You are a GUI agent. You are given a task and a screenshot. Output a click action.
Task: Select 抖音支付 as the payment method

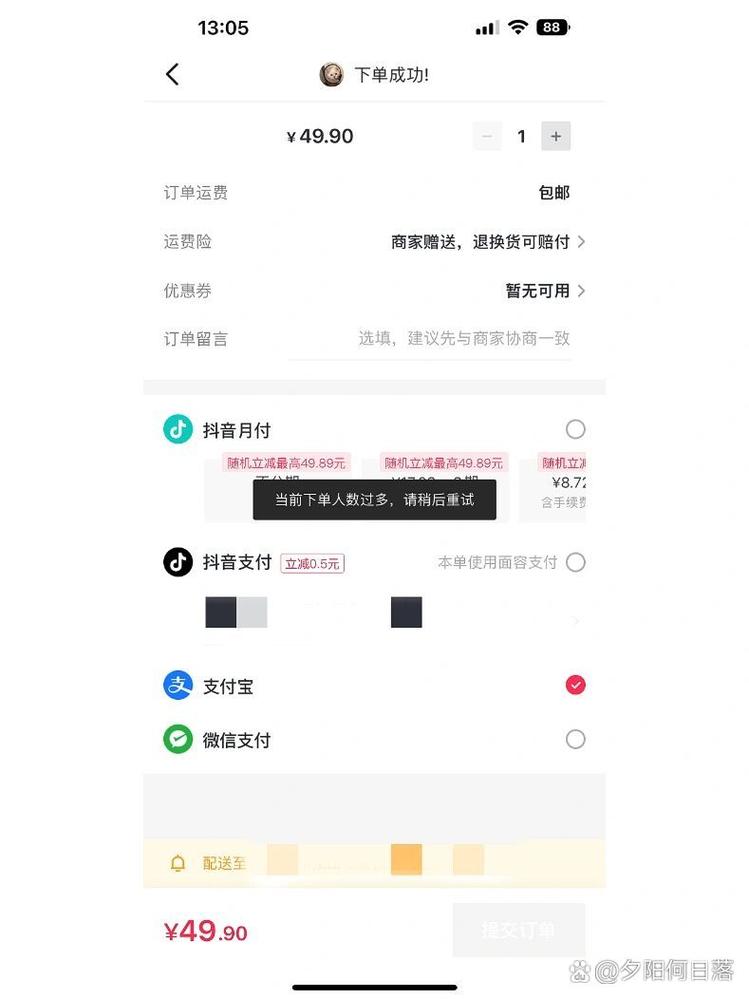coord(575,562)
